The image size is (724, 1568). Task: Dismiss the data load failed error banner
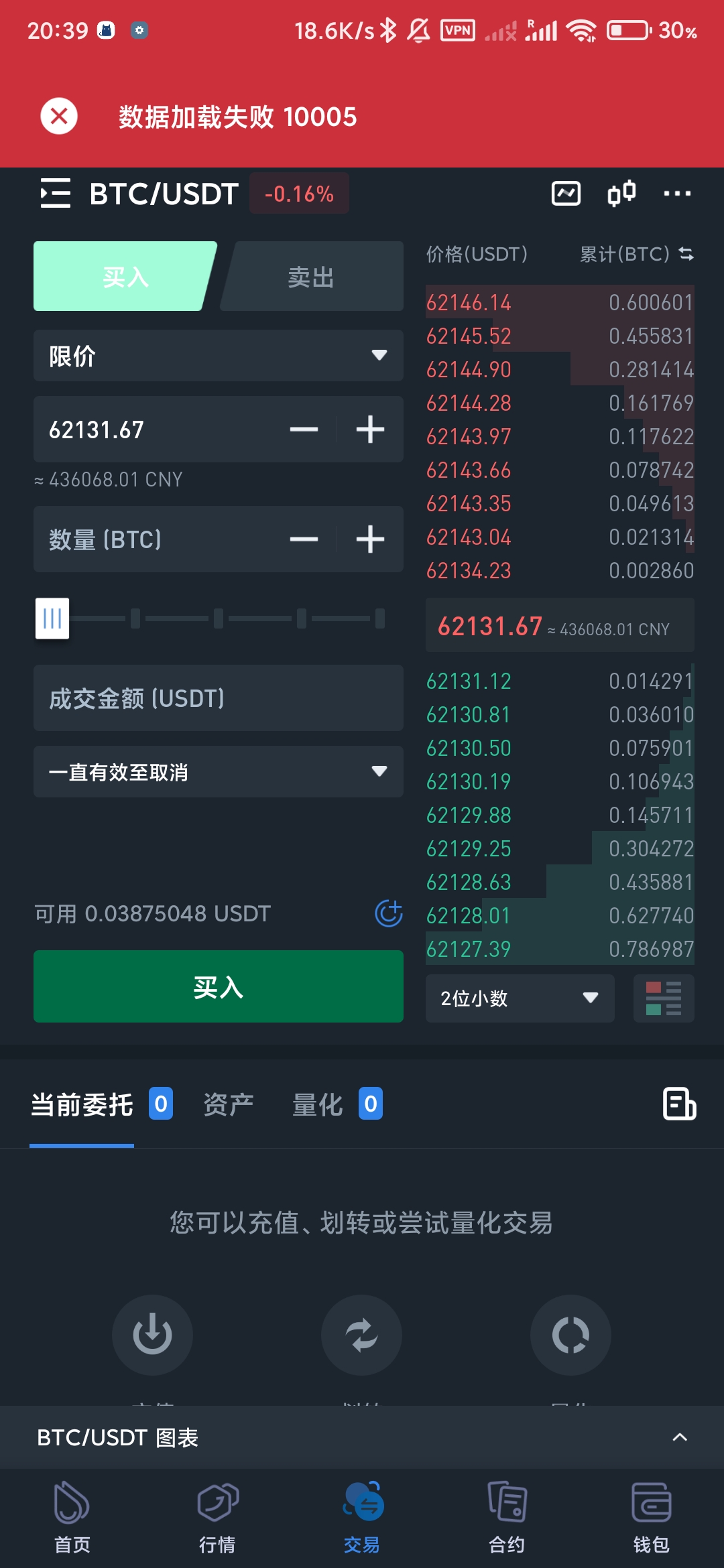click(59, 117)
